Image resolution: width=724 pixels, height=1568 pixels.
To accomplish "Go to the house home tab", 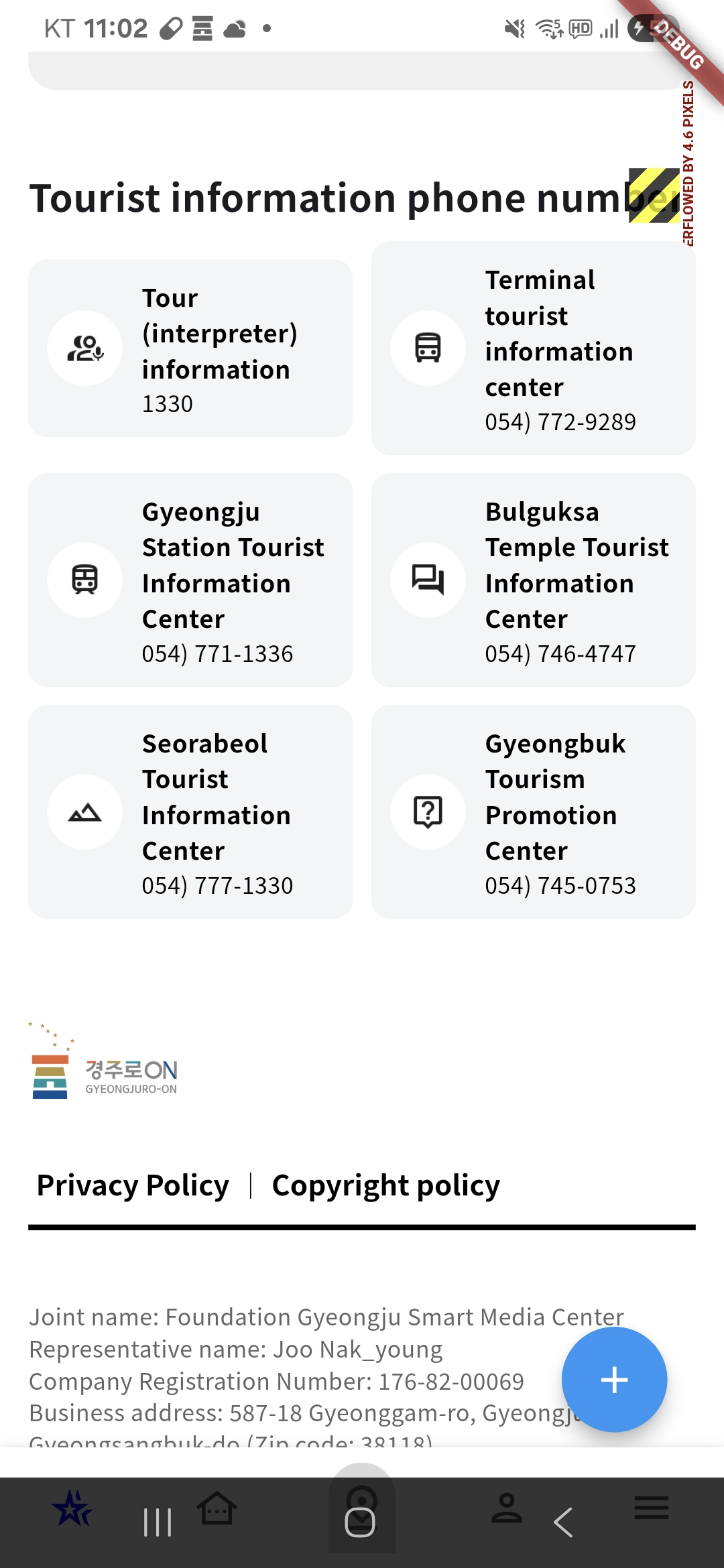I will point(217,1508).
